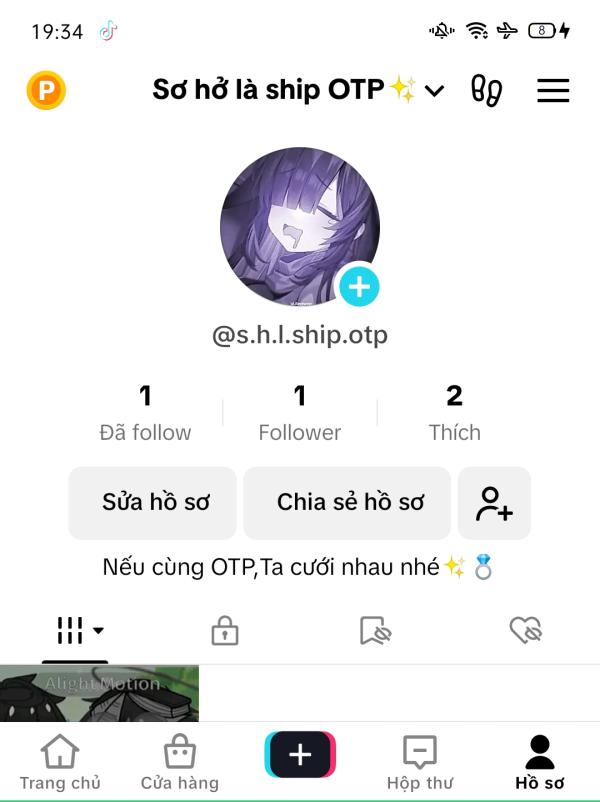The width and height of the screenshot is (600, 802).
Task: Open the coin rewards icon
Action: tap(45, 91)
